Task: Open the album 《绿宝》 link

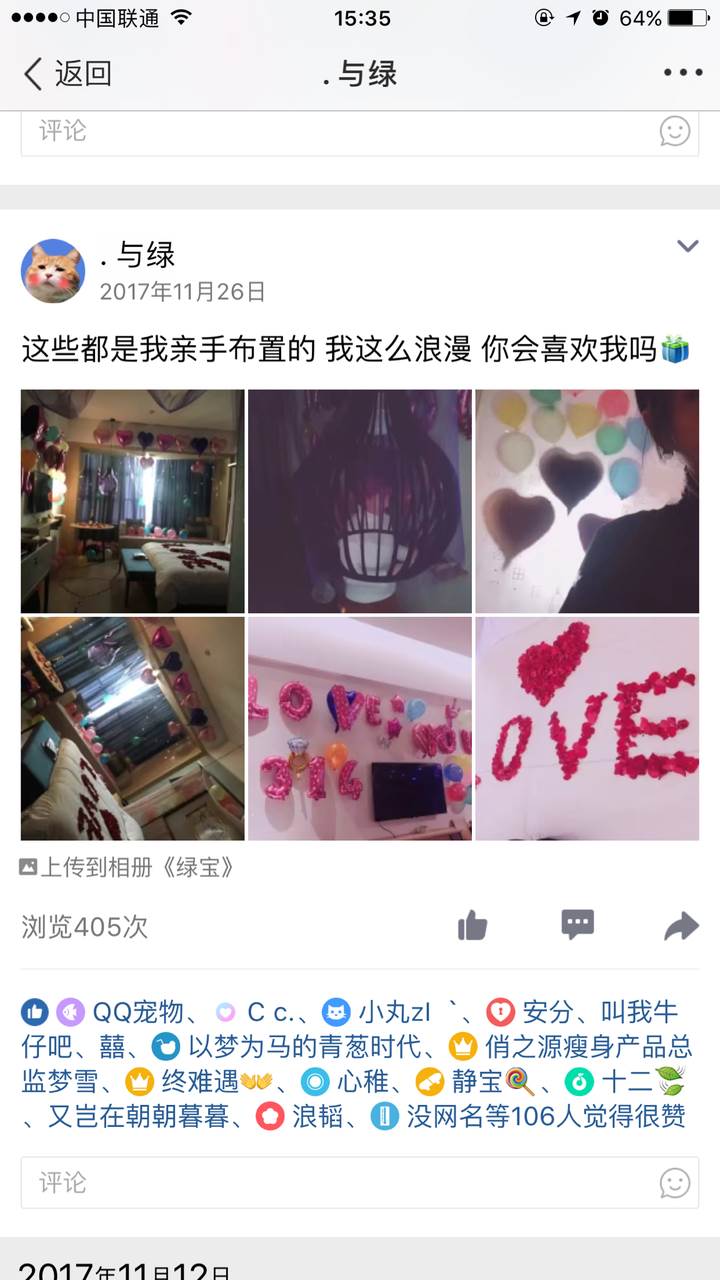Action: click(138, 867)
